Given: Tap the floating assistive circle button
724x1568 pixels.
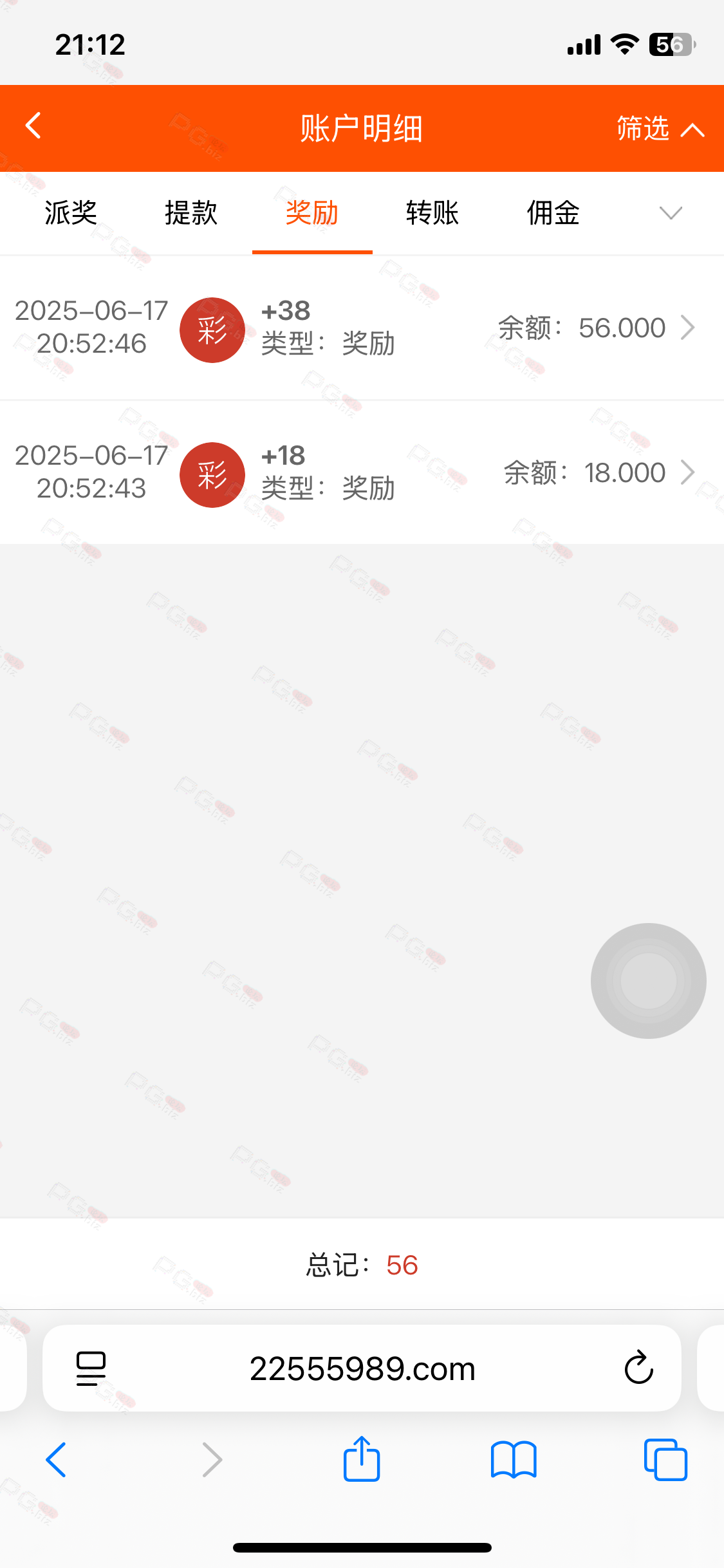Looking at the screenshot, I should (648, 980).
